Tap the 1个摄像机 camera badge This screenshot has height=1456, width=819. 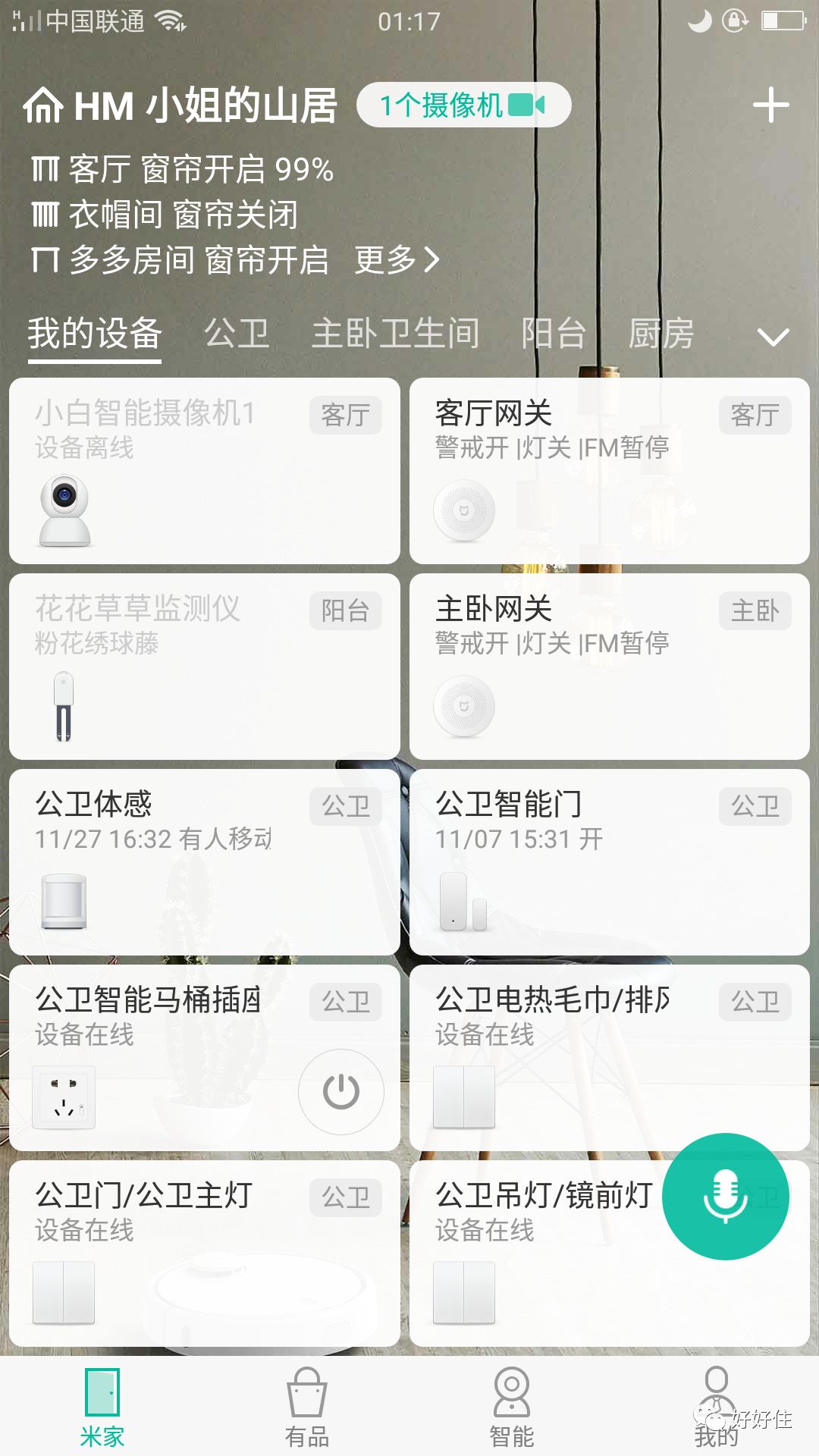tap(463, 104)
